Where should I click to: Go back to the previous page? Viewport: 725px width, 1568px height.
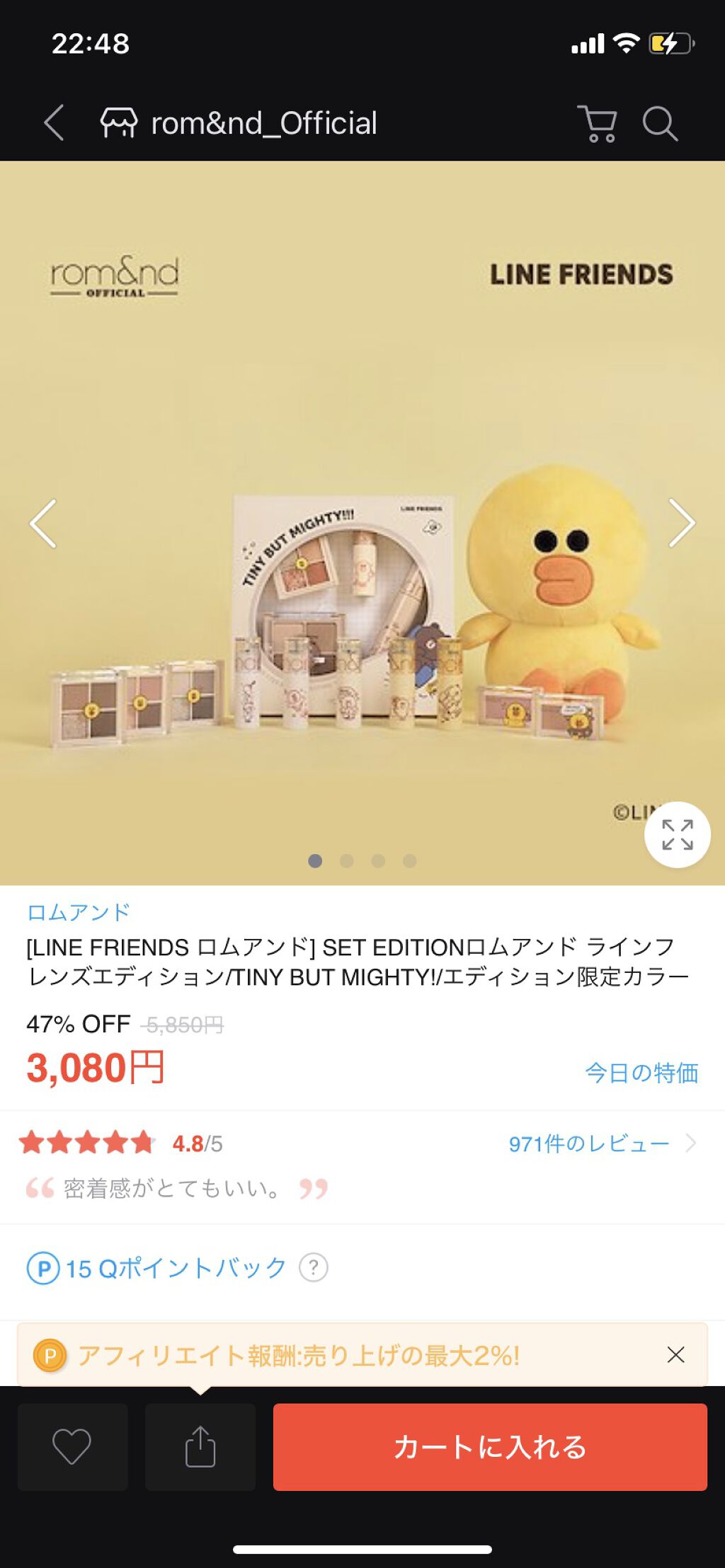click(55, 123)
